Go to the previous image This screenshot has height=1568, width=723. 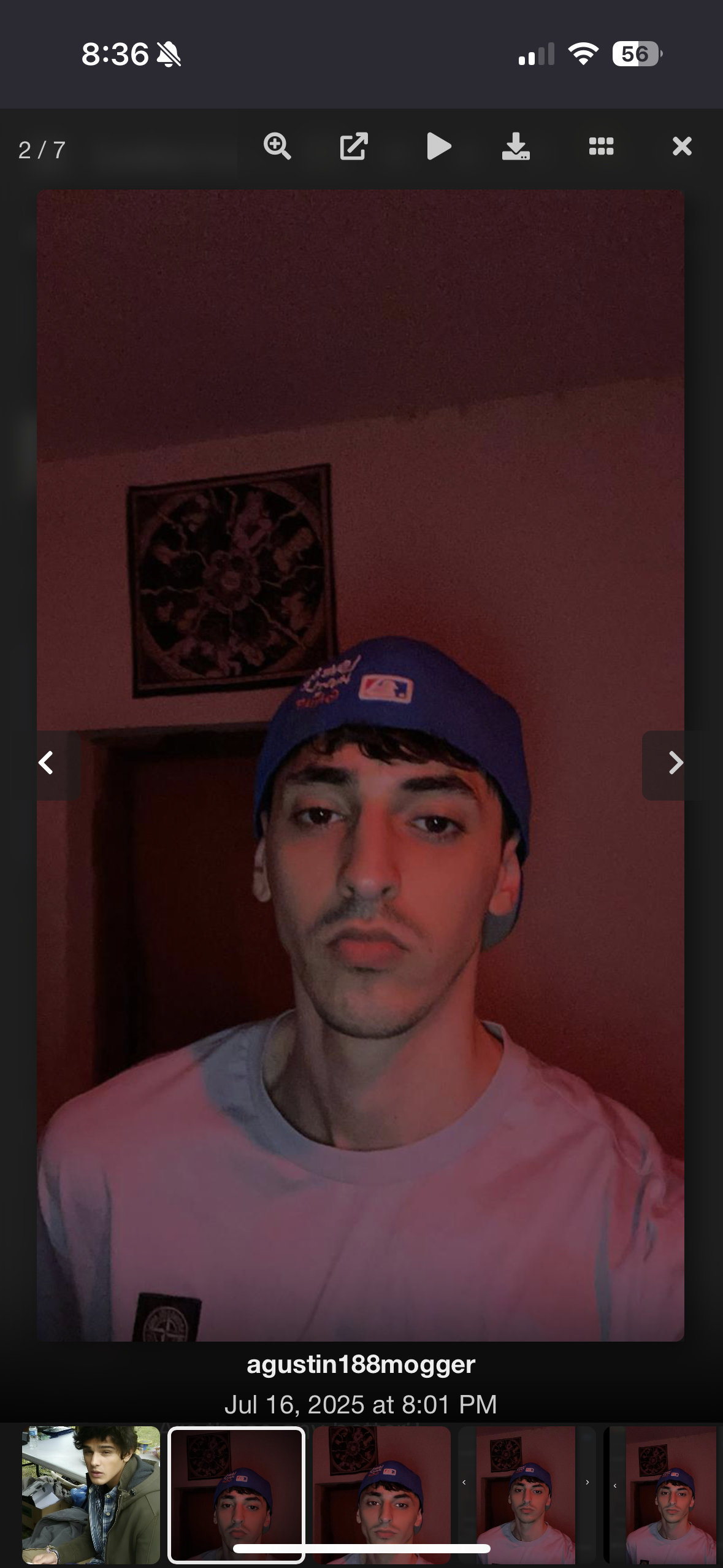(47, 764)
